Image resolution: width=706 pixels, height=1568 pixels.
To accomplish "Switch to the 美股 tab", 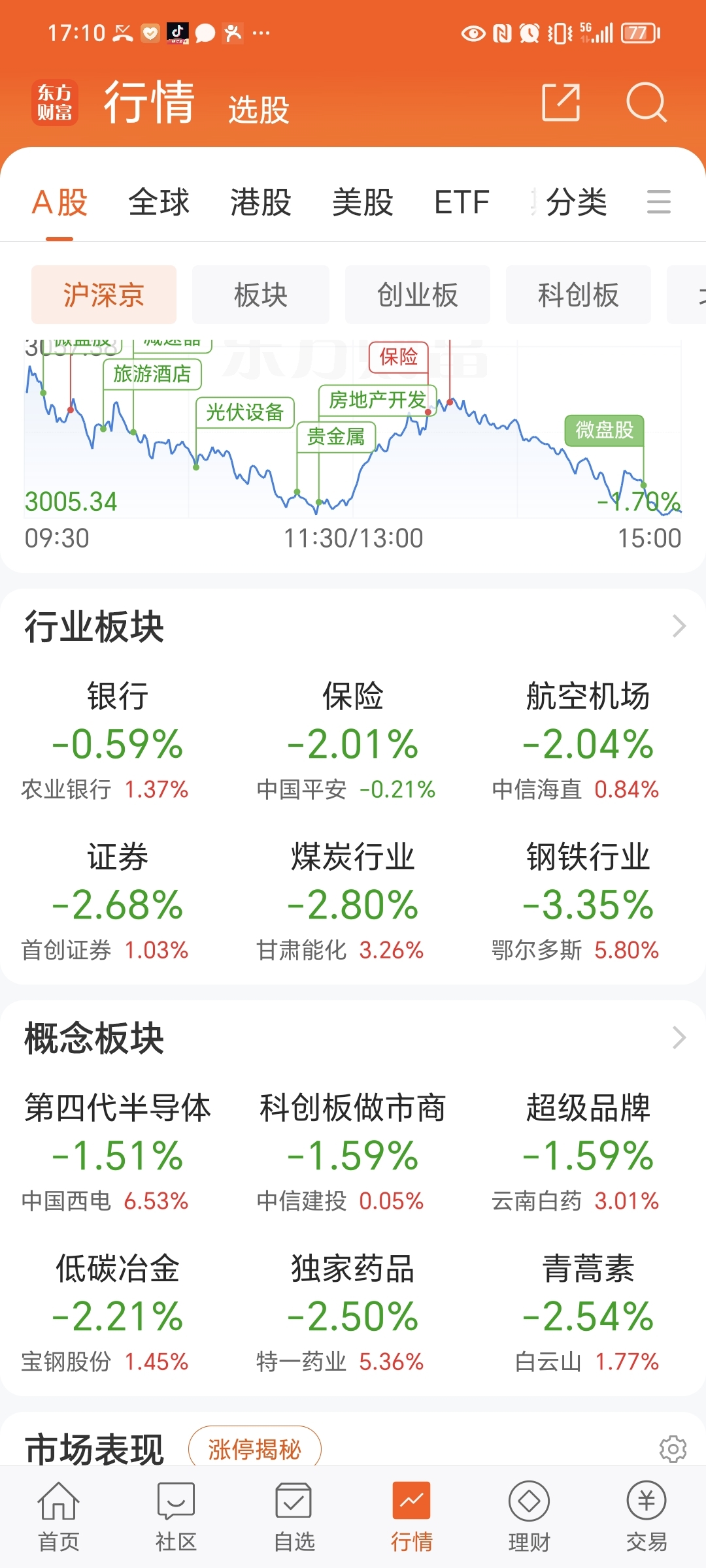I will point(361,203).
